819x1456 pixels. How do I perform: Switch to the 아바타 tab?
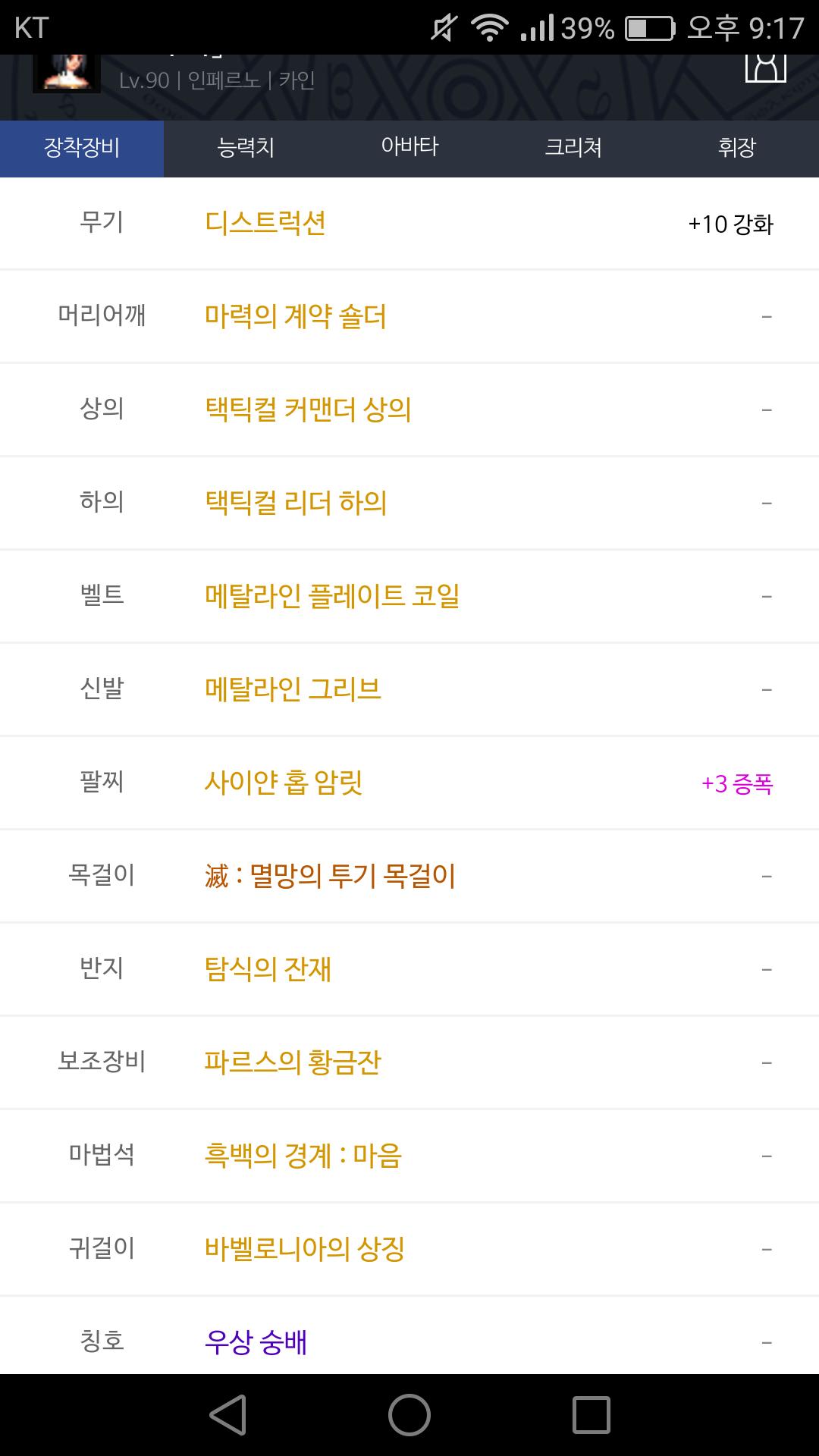(x=409, y=148)
